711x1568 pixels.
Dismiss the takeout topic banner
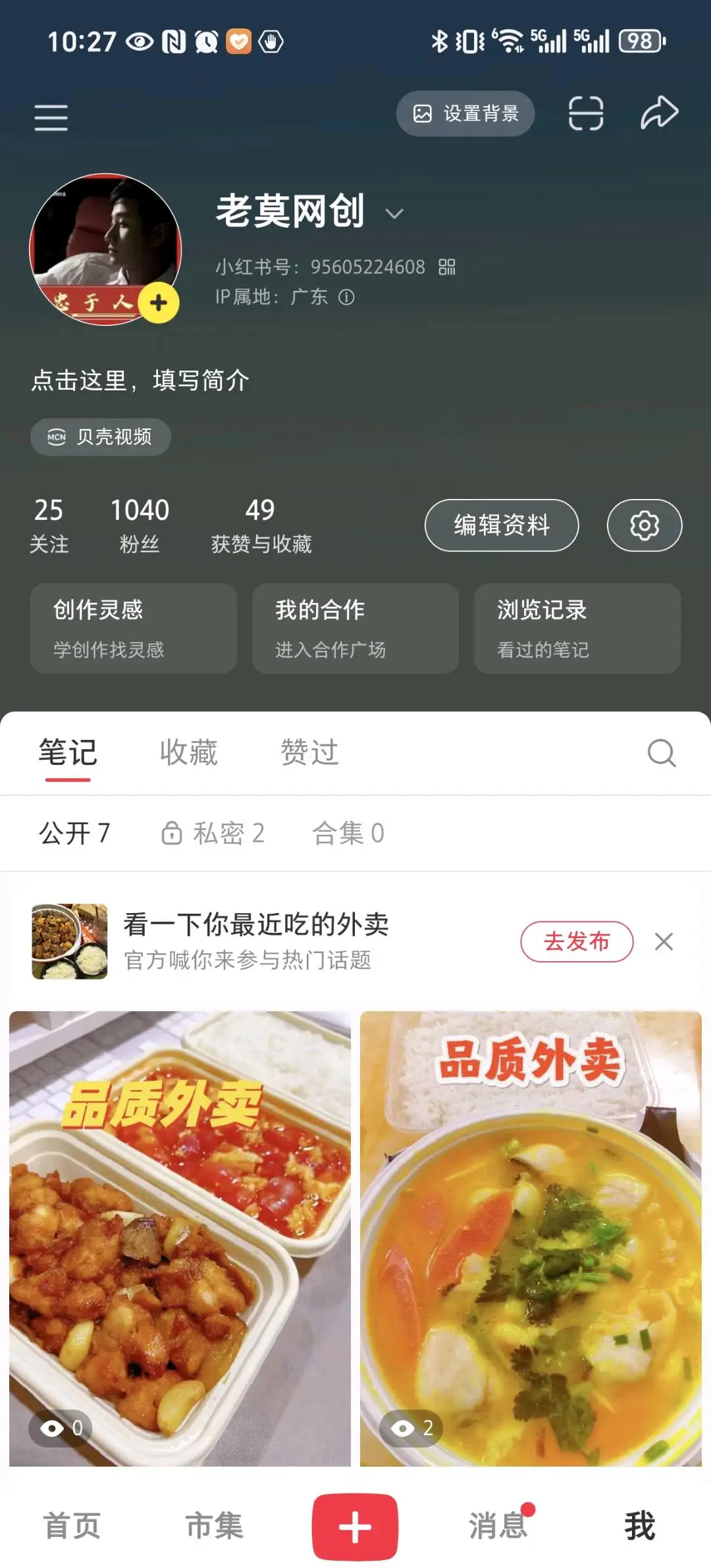click(664, 941)
